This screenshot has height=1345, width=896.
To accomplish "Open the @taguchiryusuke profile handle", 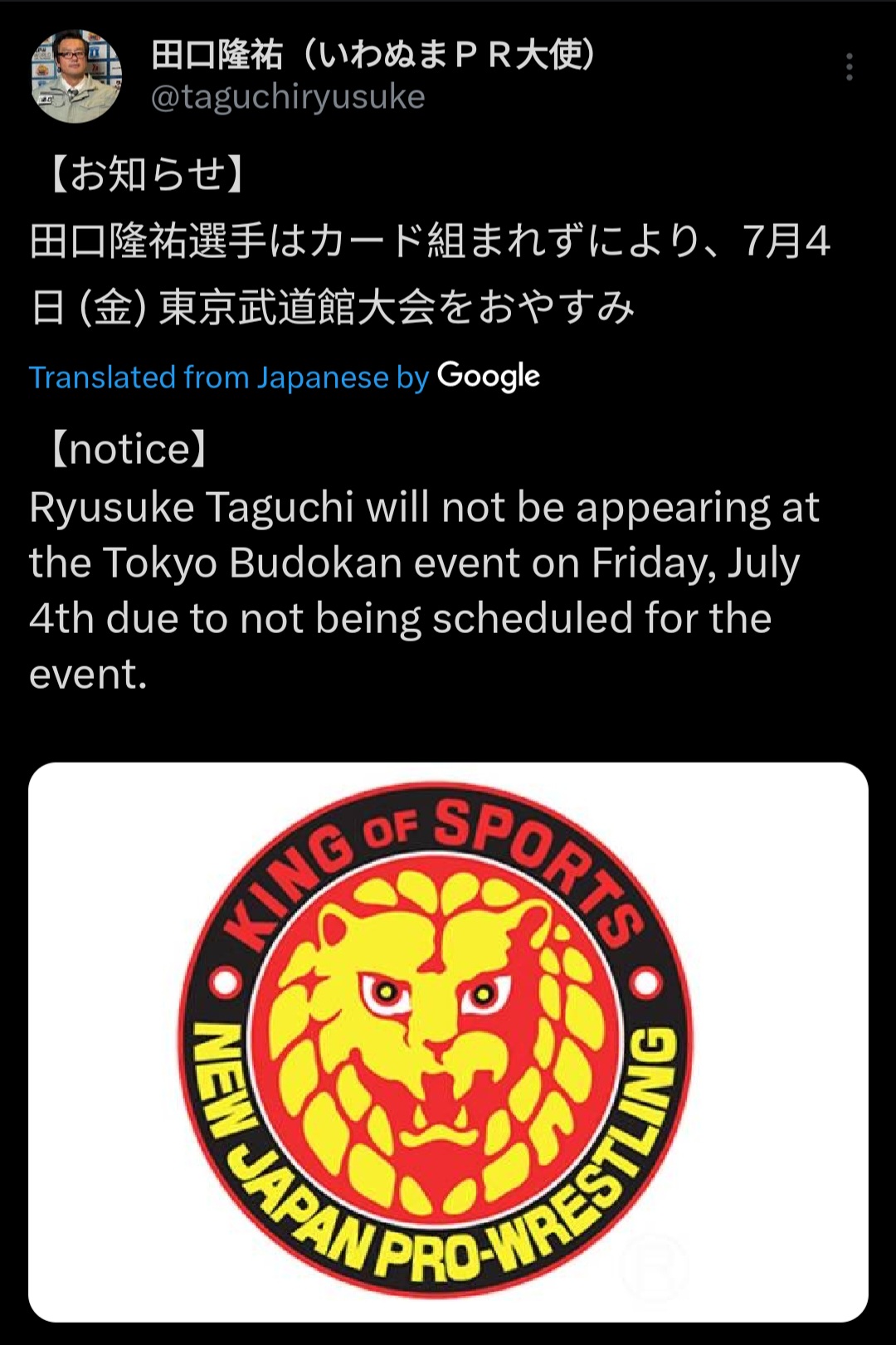I will [288, 98].
